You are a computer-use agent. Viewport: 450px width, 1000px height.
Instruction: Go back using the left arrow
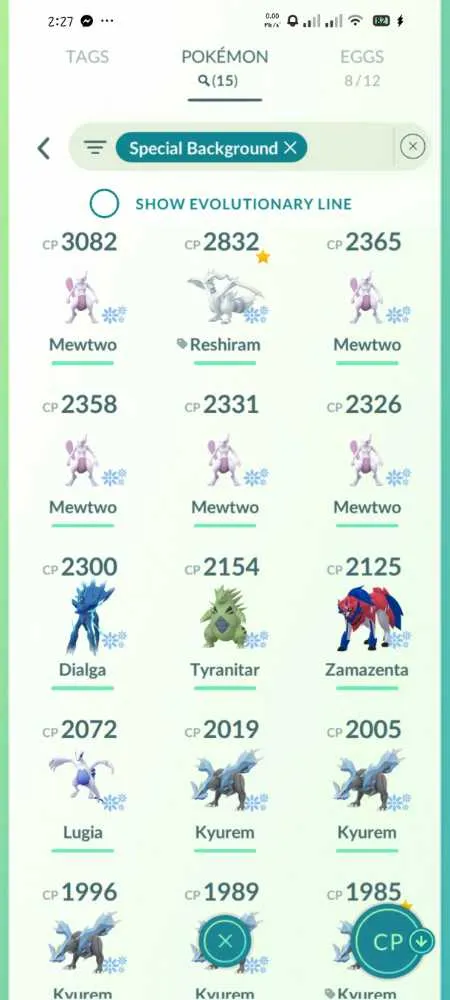coord(43,149)
